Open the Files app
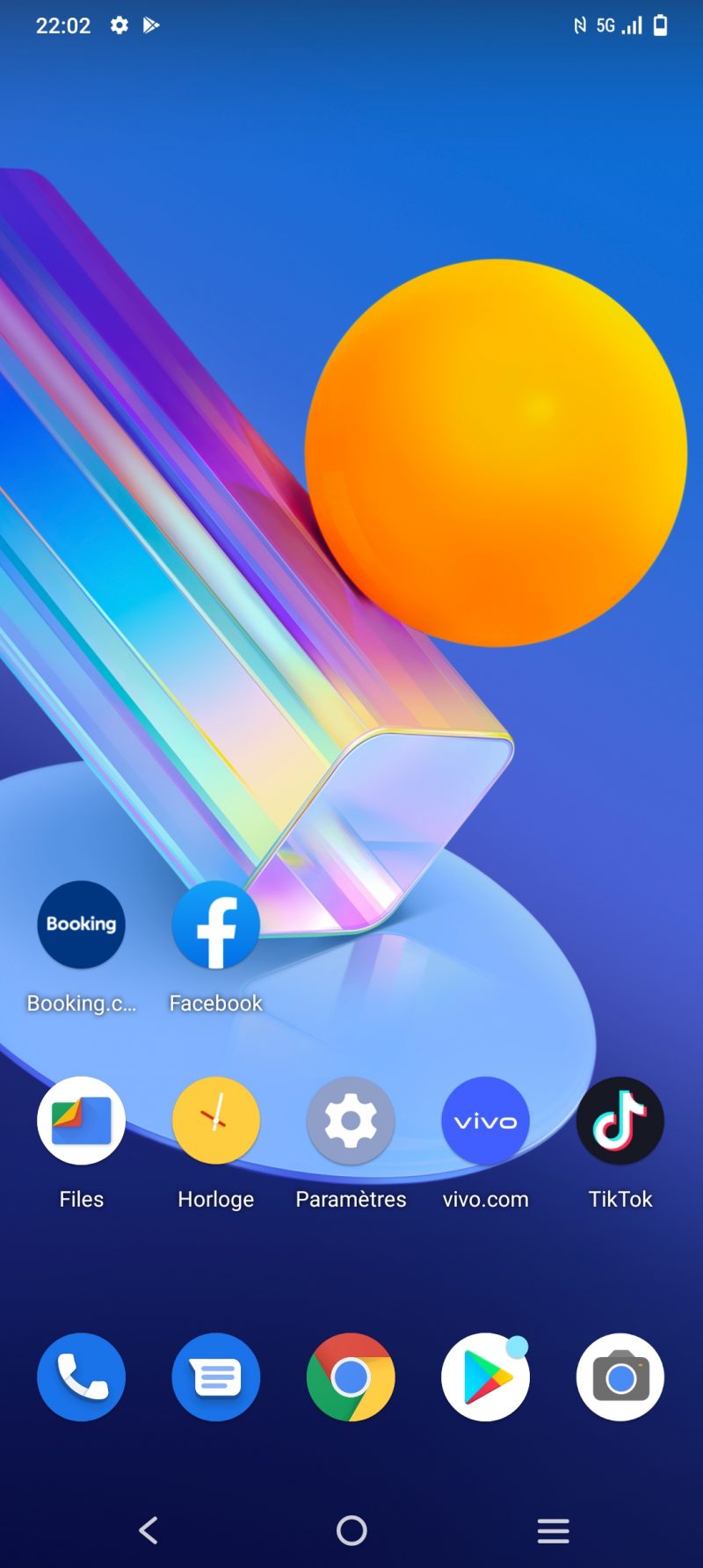The width and height of the screenshot is (703, 1568). [81, 1121]
